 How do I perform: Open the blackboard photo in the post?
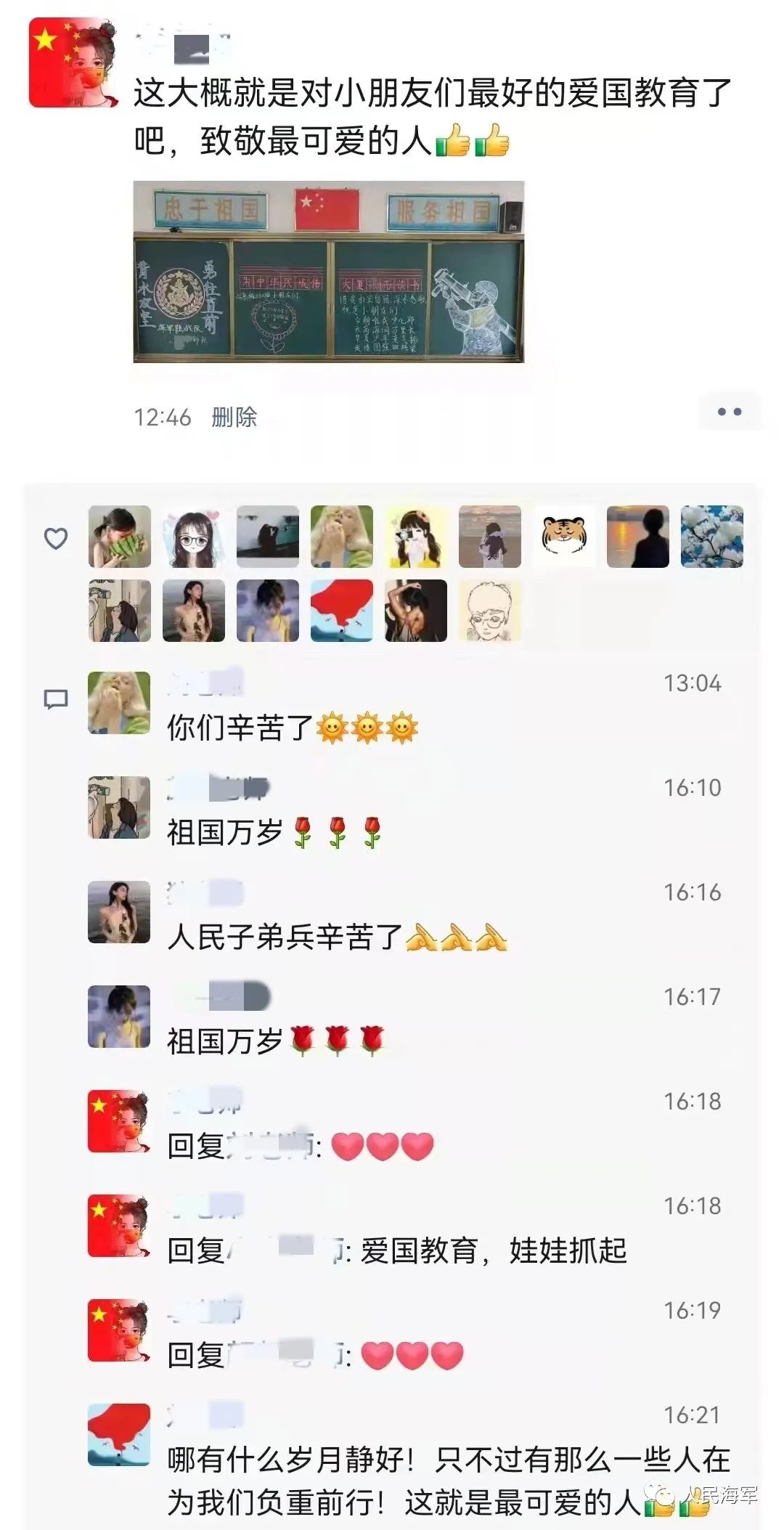[x=328, y=272]
